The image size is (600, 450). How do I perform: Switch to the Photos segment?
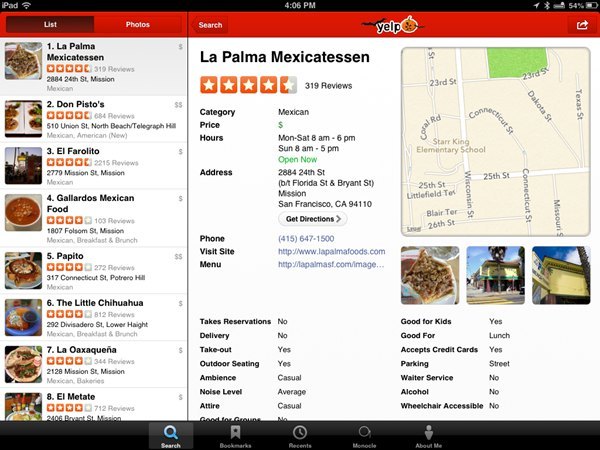[139, 24]
